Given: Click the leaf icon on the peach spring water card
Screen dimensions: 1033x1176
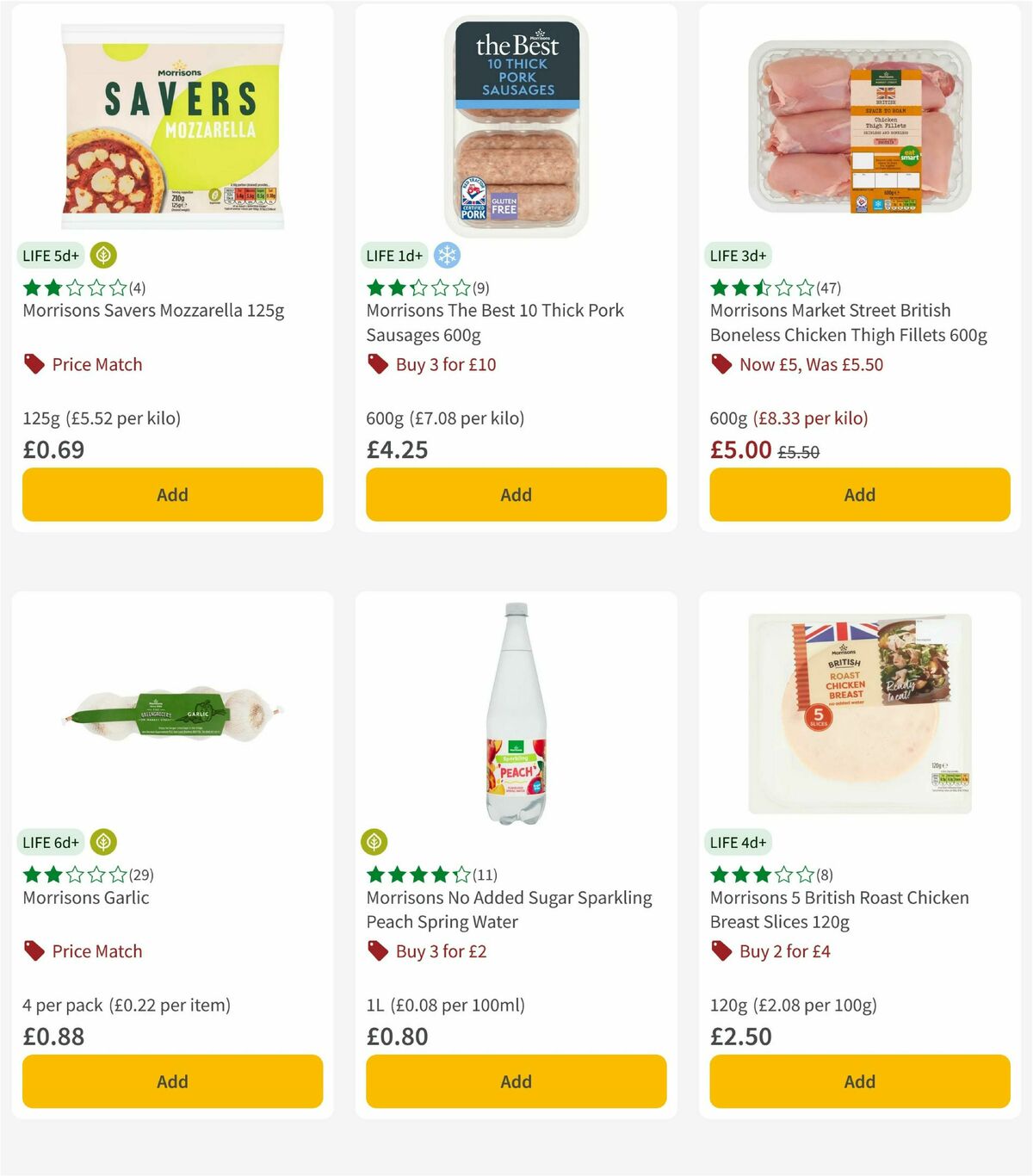Looking at the screenshot, I should [x=374, y=842].
